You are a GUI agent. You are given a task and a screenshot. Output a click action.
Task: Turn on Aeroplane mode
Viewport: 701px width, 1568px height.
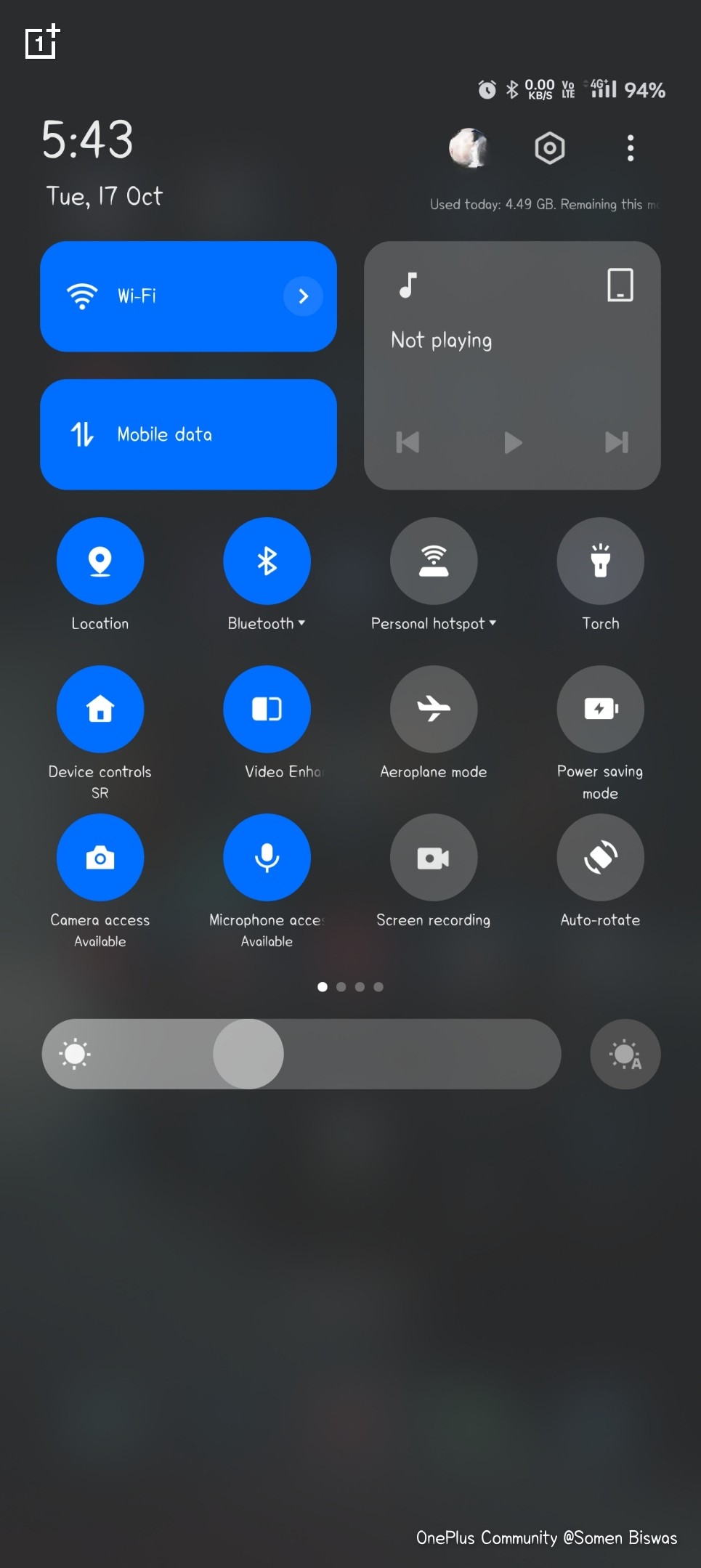coord(434,710)
